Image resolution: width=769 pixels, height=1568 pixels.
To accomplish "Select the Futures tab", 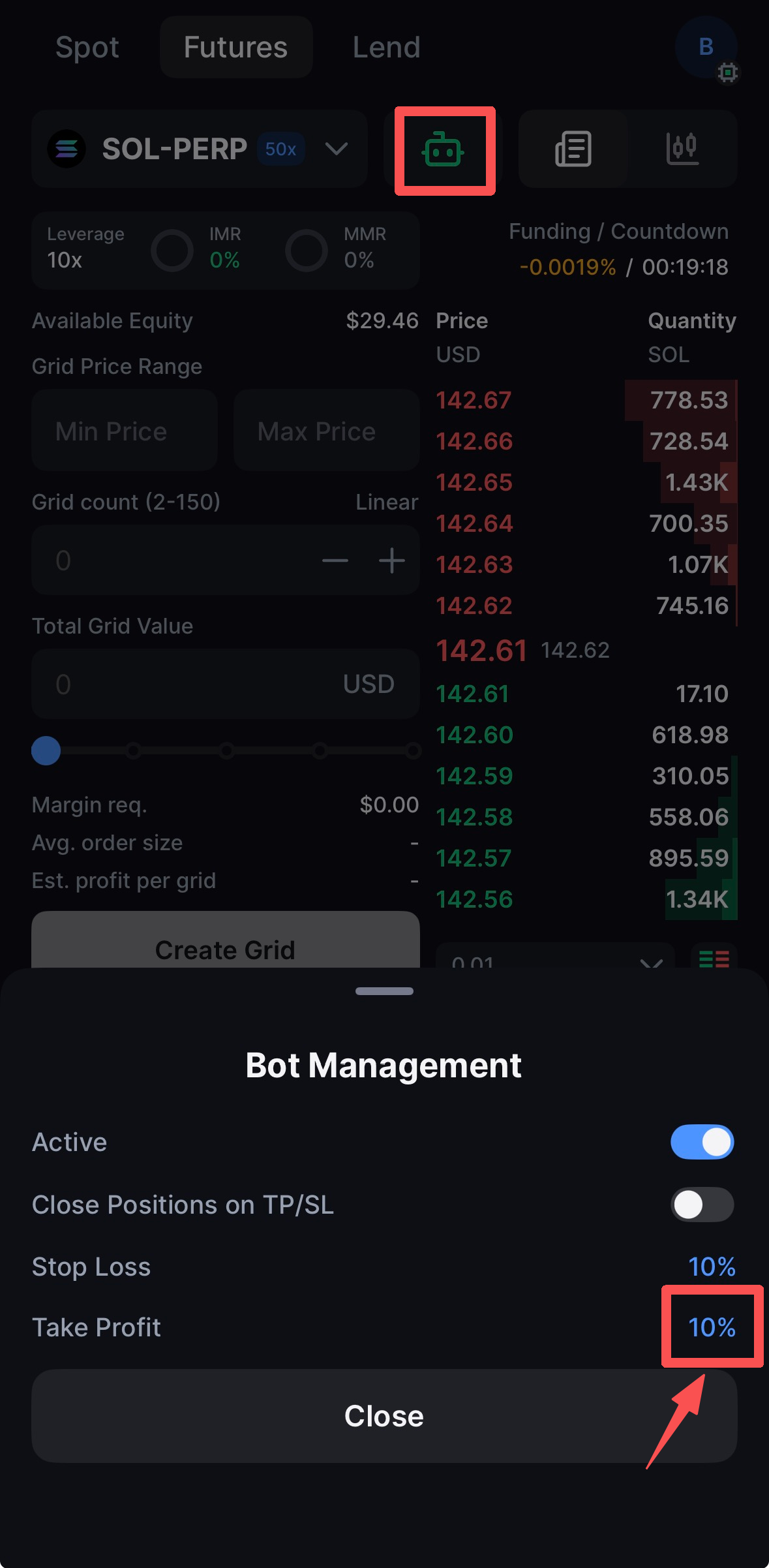I will pyautogui.click(x=235, y=47).
